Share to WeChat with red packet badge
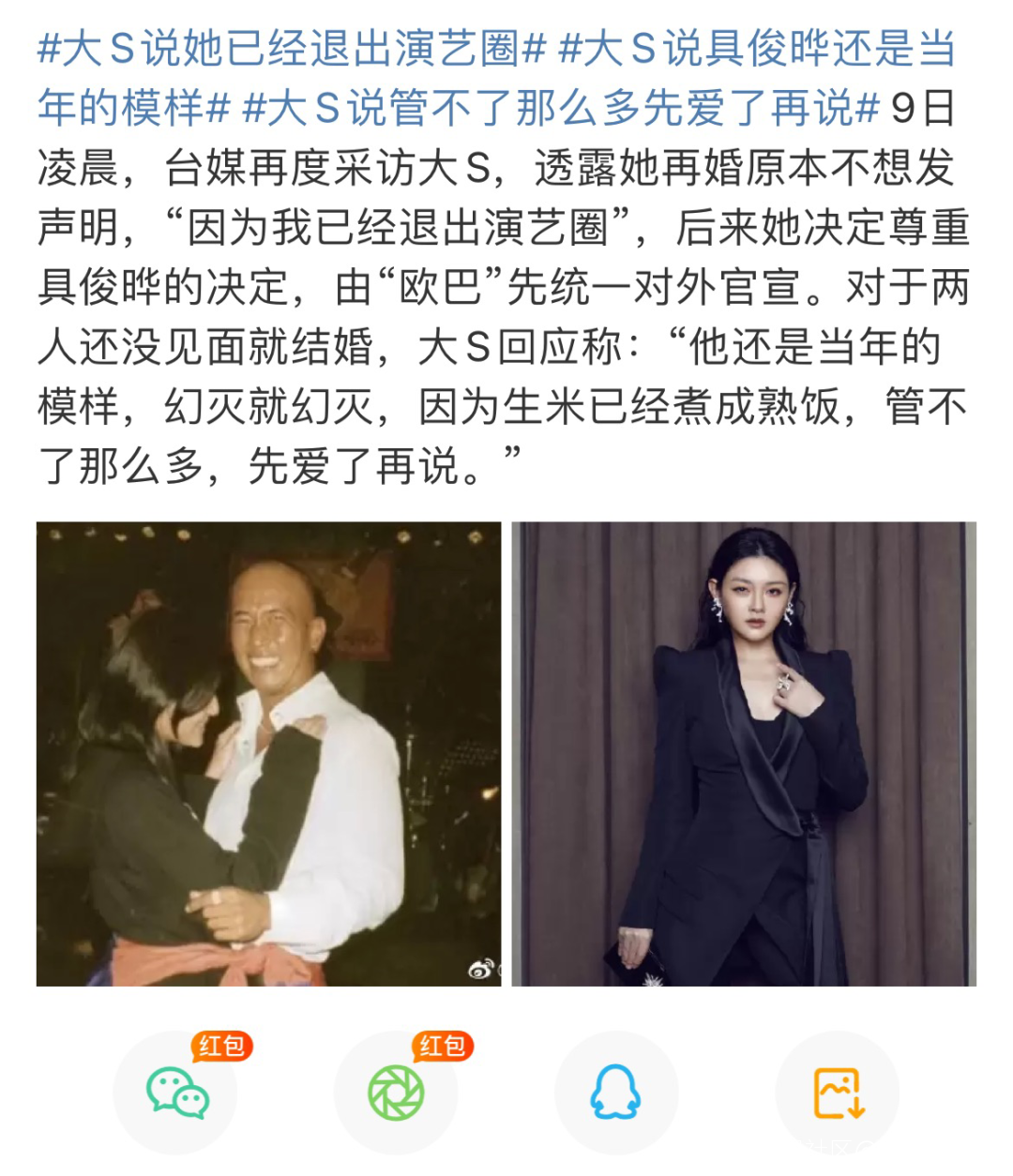This screenshot has width=1013, height=1176. [175, 1093]
